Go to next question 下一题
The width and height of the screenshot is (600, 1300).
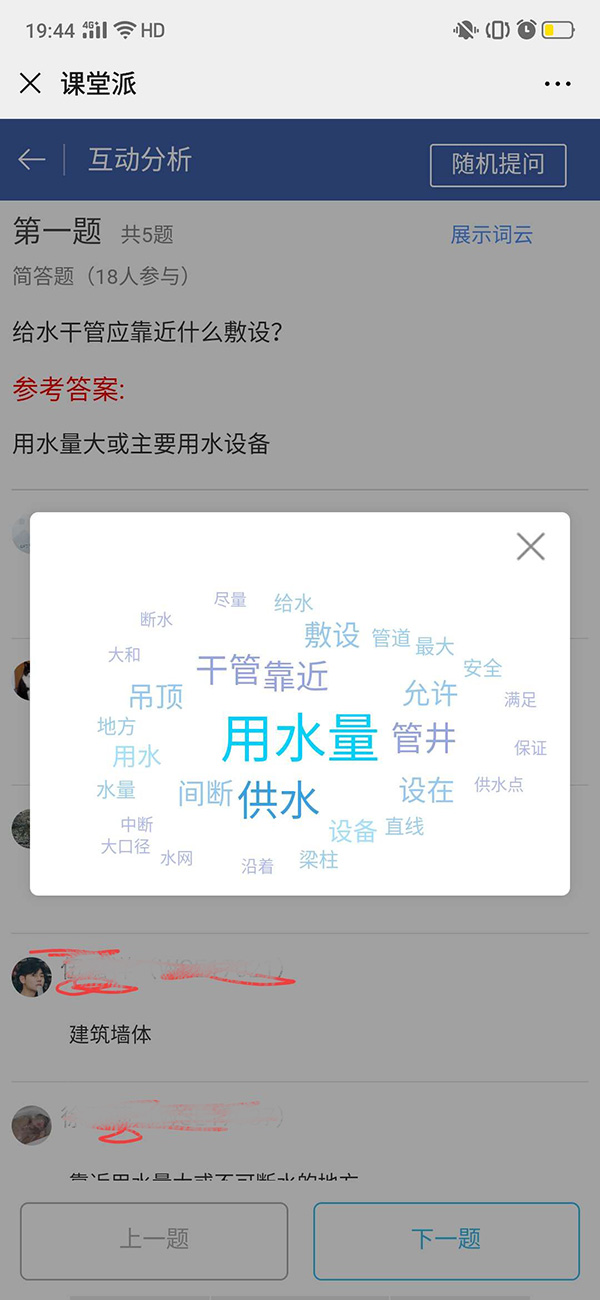pos(446,1240)
